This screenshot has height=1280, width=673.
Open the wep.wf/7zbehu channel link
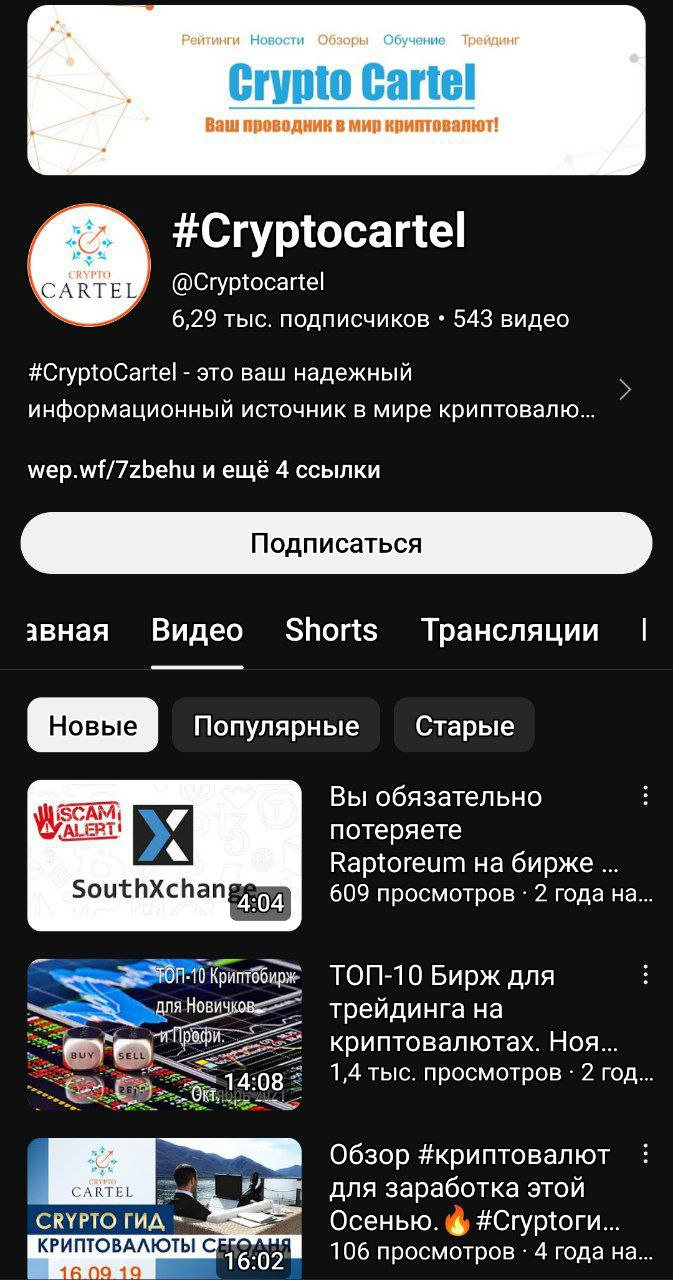coord(112,470)
